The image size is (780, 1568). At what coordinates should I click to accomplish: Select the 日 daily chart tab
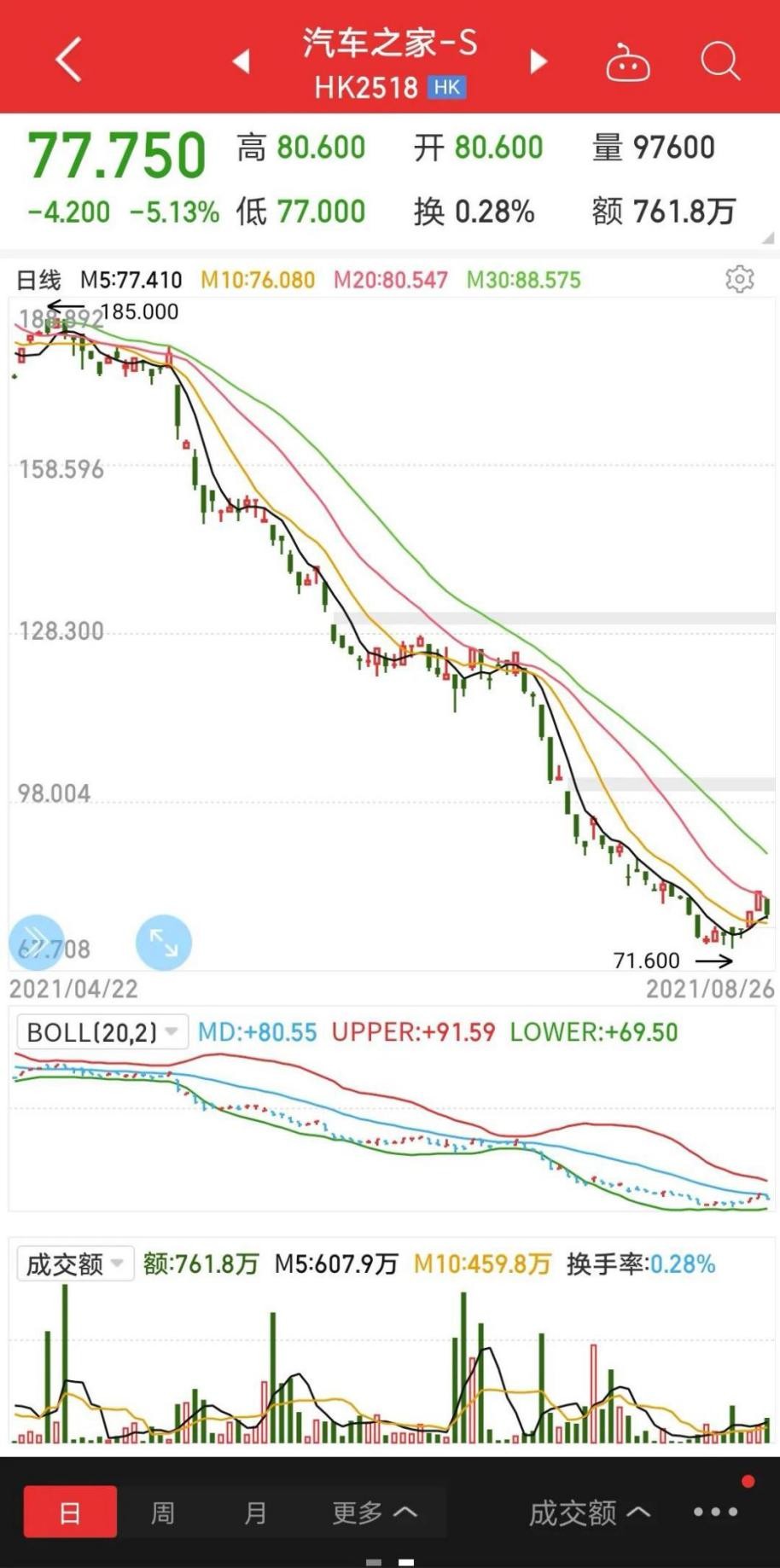pyautogui.click(x=70, y=1513)
